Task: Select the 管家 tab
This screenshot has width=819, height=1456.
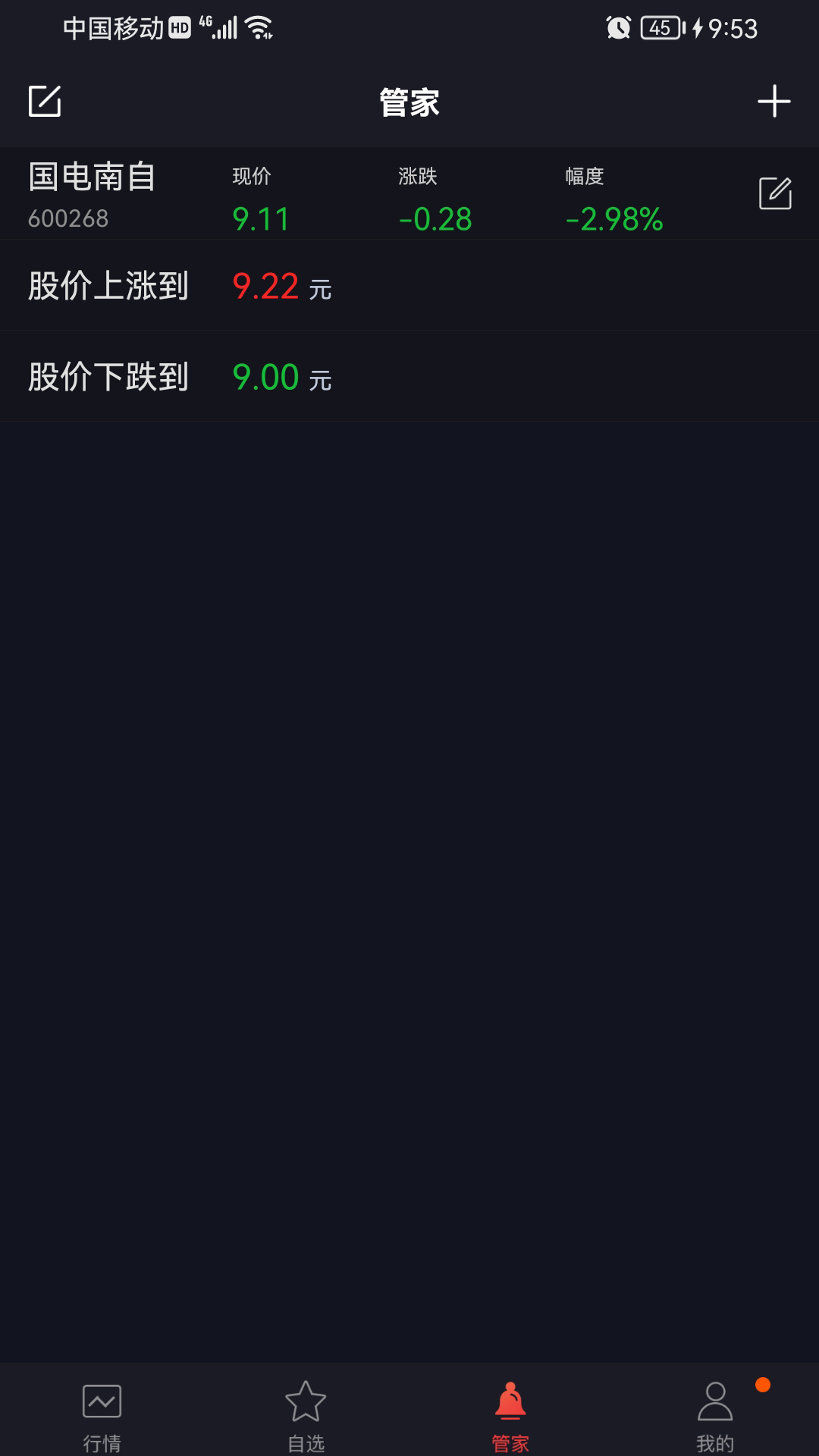Action: 510,1415
